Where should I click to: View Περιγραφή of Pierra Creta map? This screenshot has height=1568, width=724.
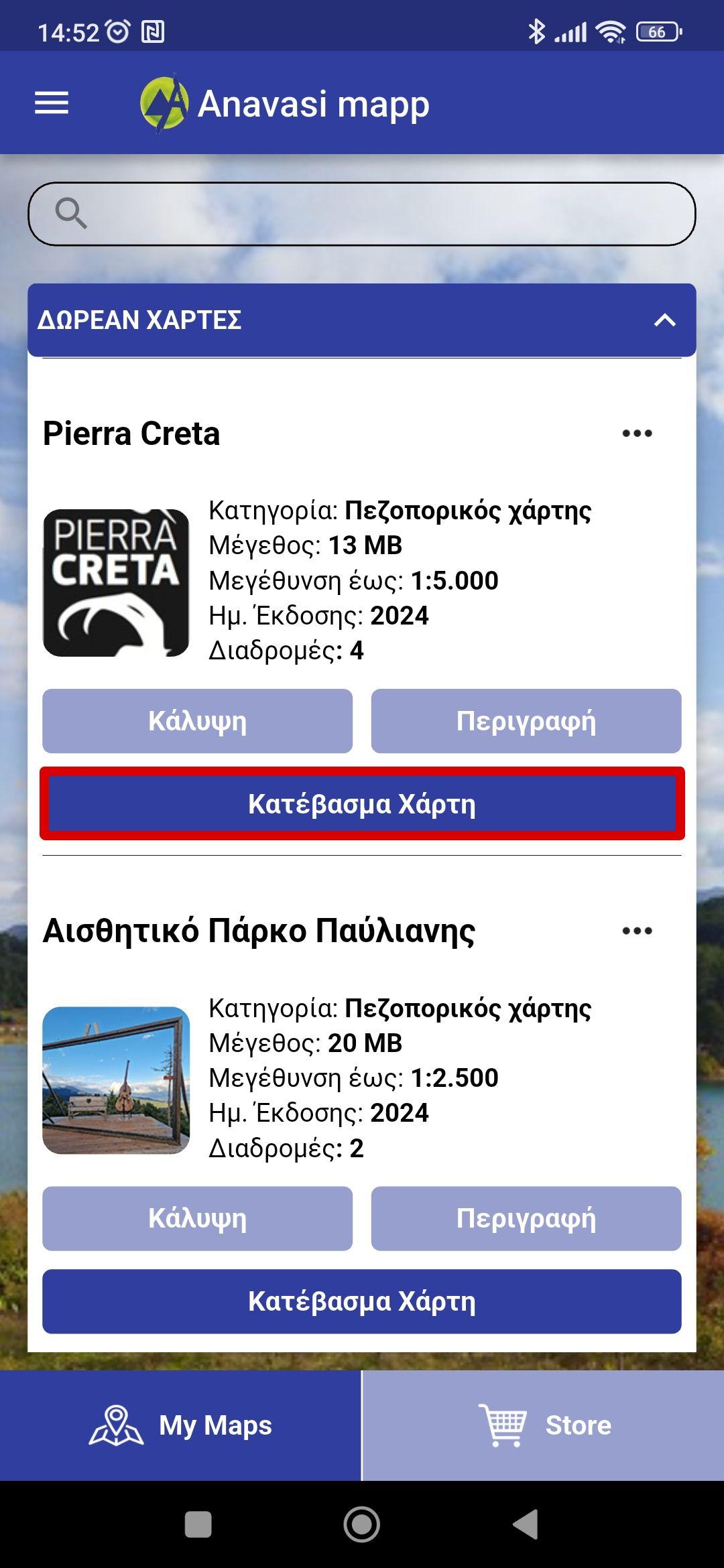(526, 721)
